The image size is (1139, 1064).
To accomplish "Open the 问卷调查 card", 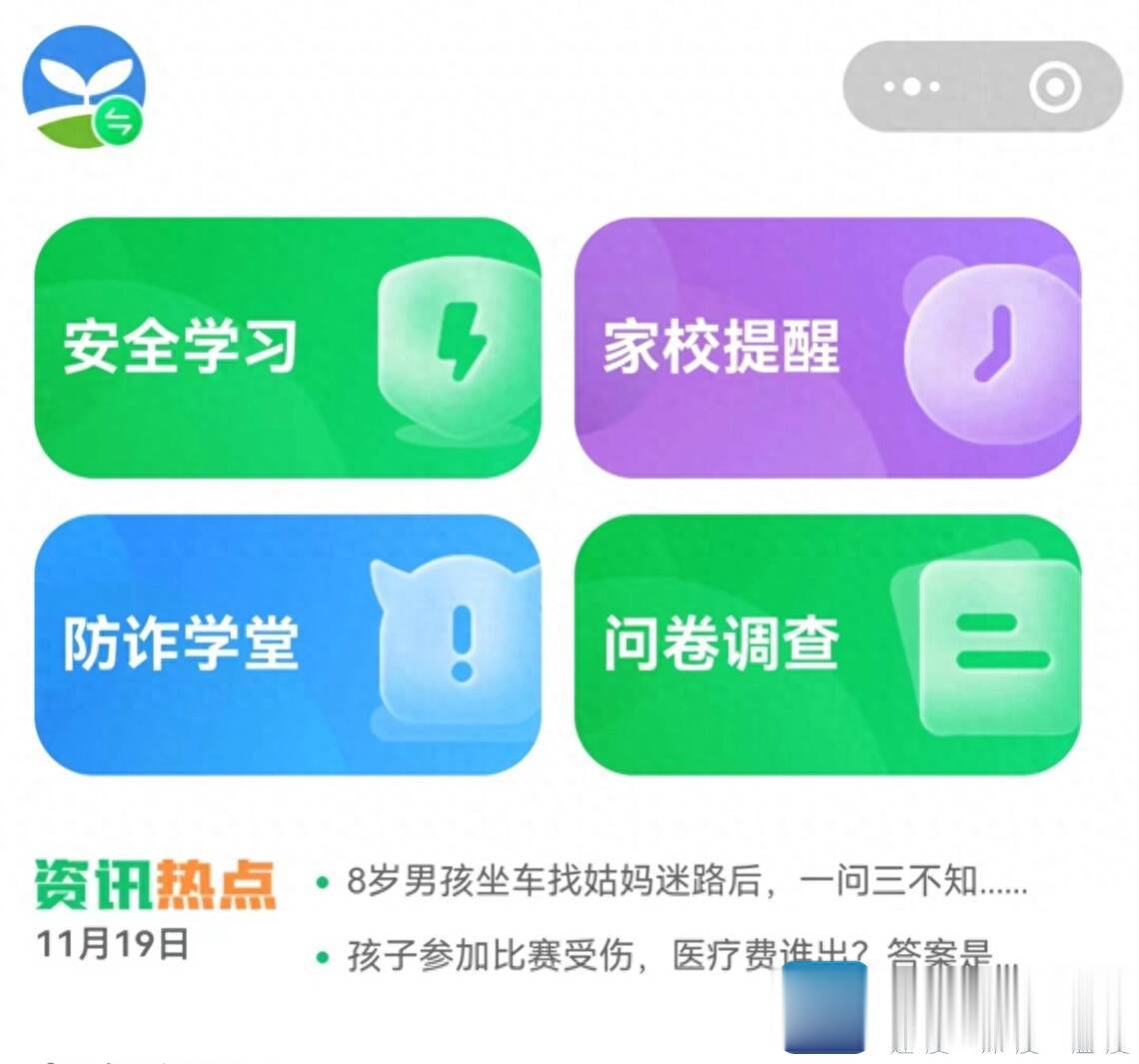I will pos(827,644).
